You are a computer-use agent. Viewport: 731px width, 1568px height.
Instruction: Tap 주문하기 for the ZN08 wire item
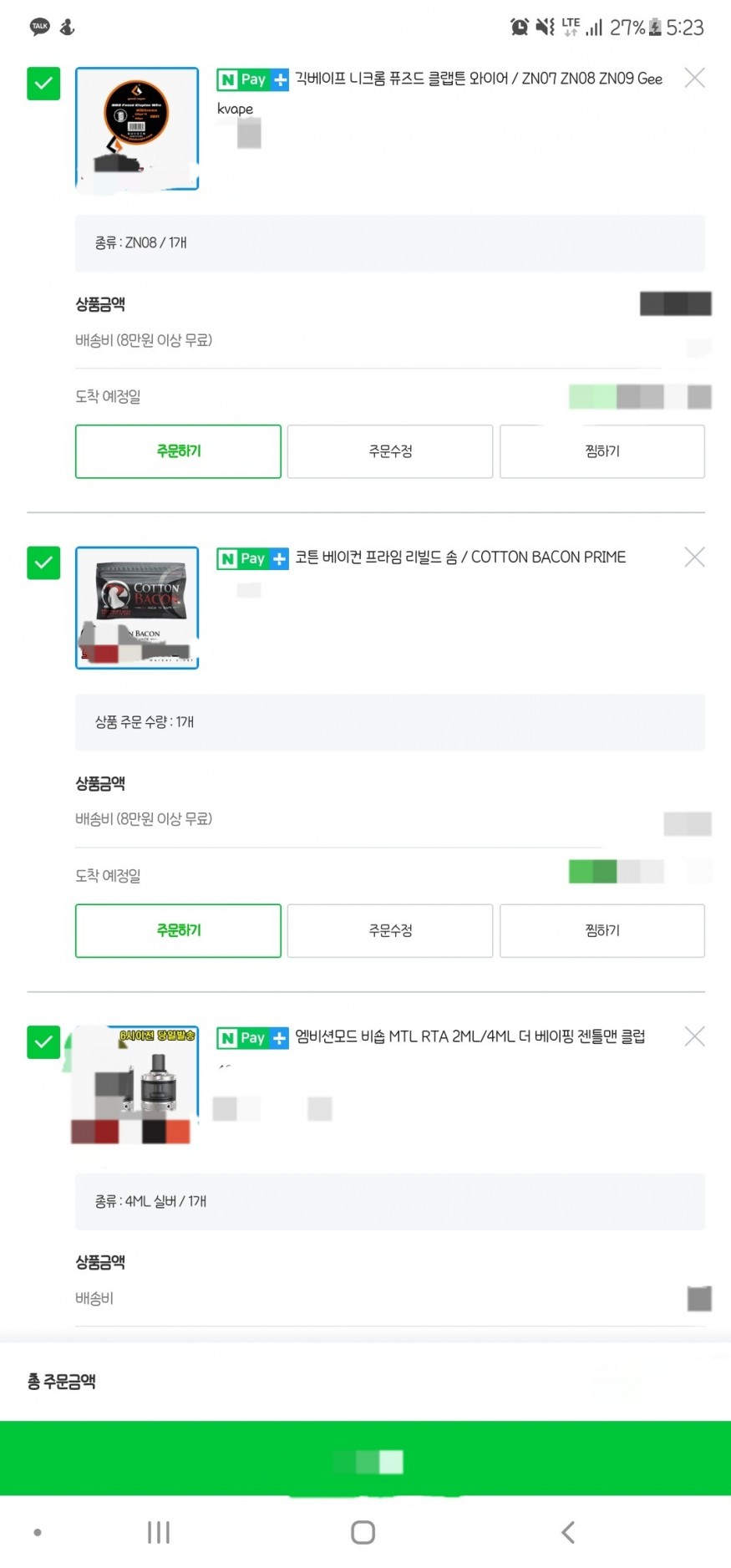click(178, 451)
